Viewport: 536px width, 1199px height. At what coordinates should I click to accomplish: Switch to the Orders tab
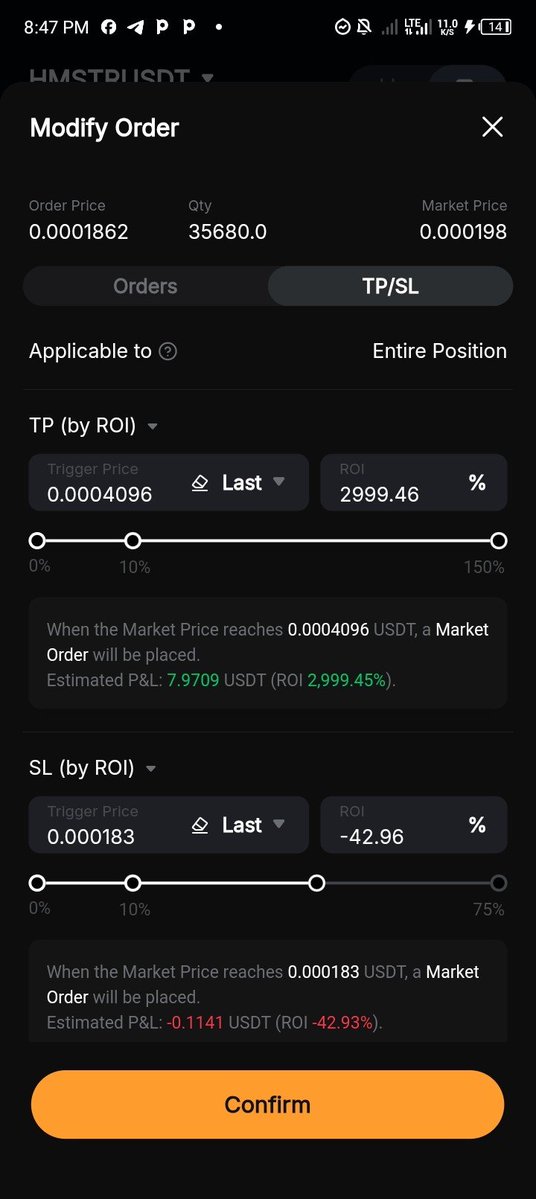(145, 286)
